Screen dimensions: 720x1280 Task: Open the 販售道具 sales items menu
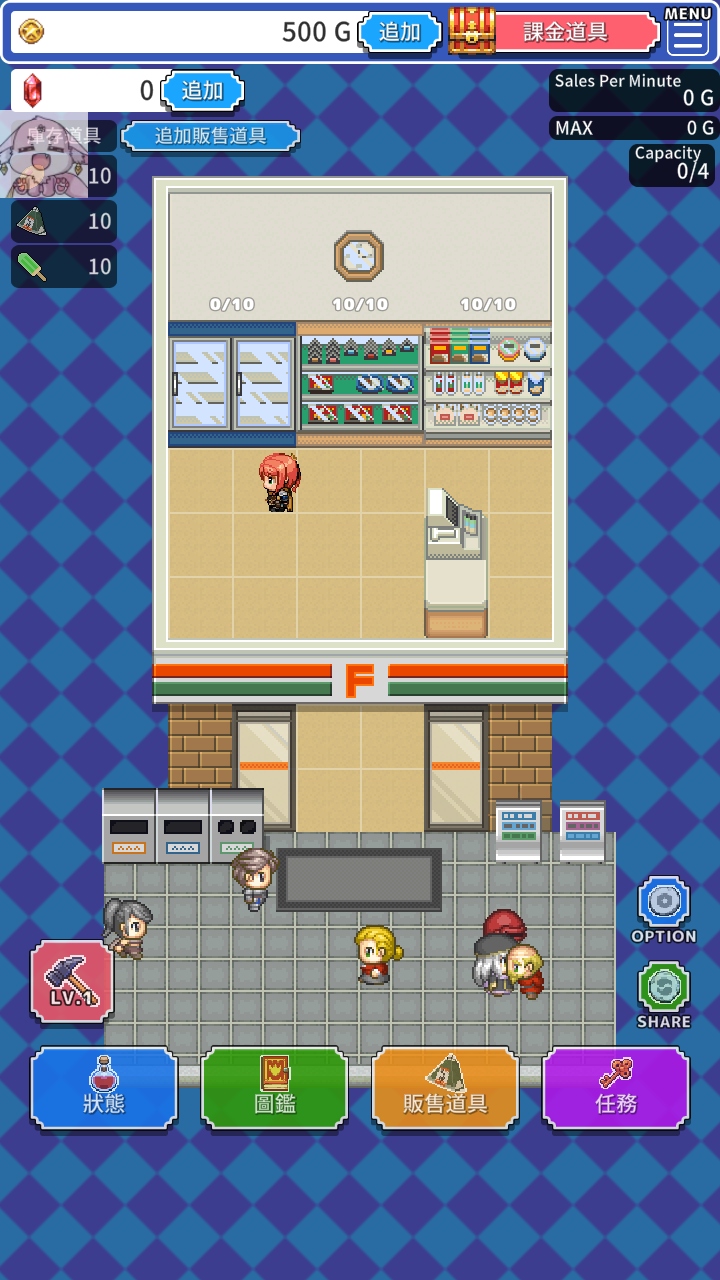click(x=445, y=1088)
